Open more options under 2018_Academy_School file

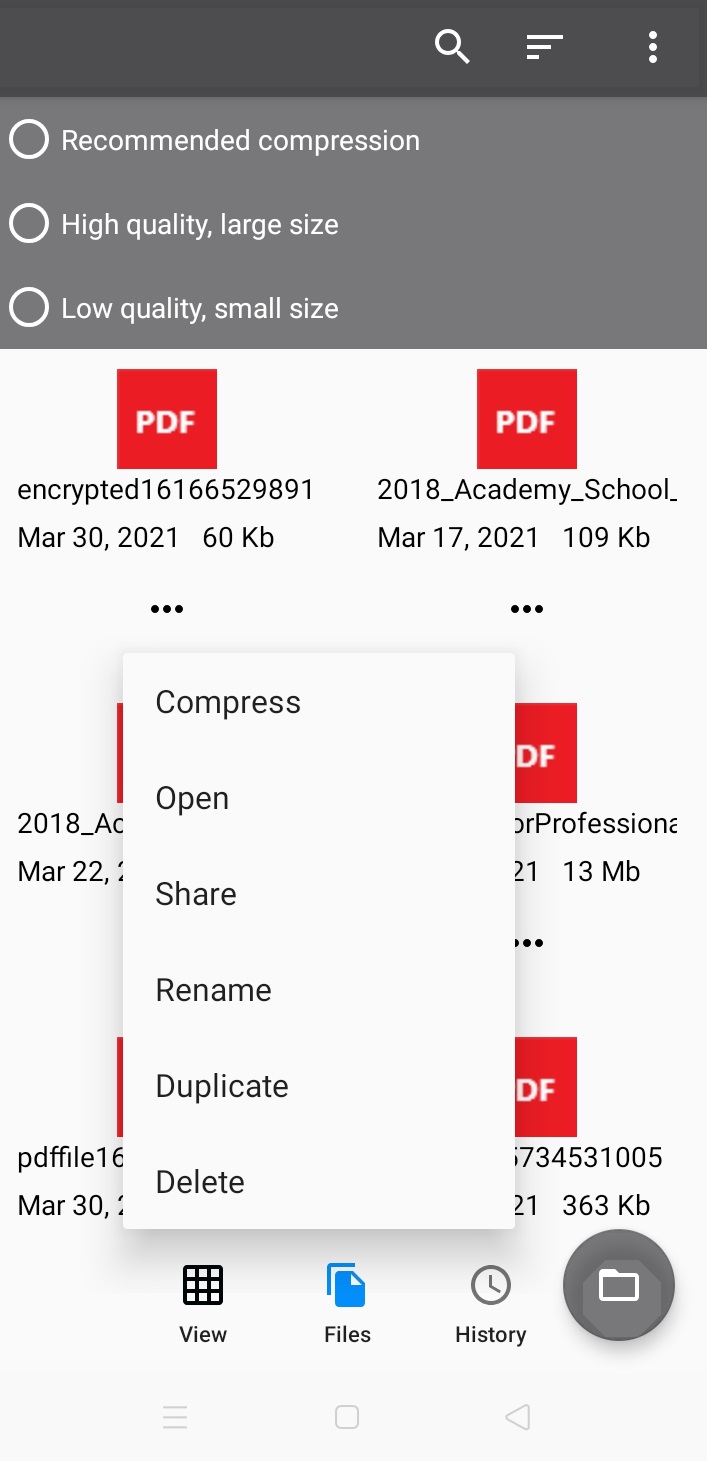click(527, 609)
